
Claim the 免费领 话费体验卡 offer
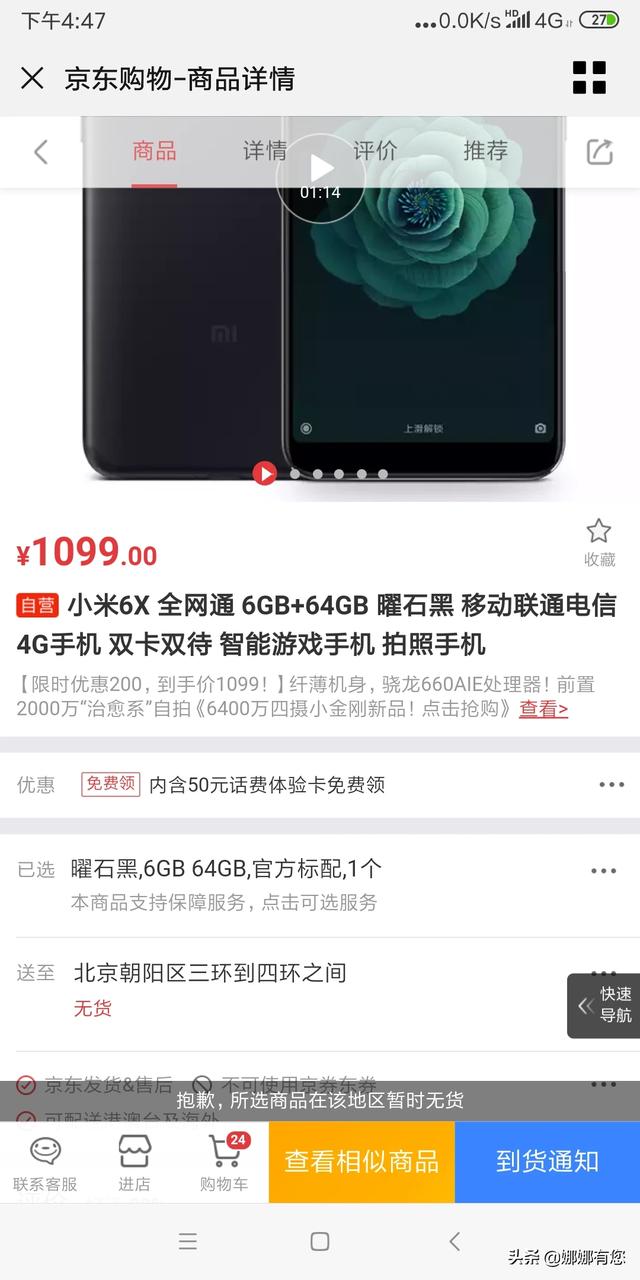pyautogui.click(x=110, y=784)
